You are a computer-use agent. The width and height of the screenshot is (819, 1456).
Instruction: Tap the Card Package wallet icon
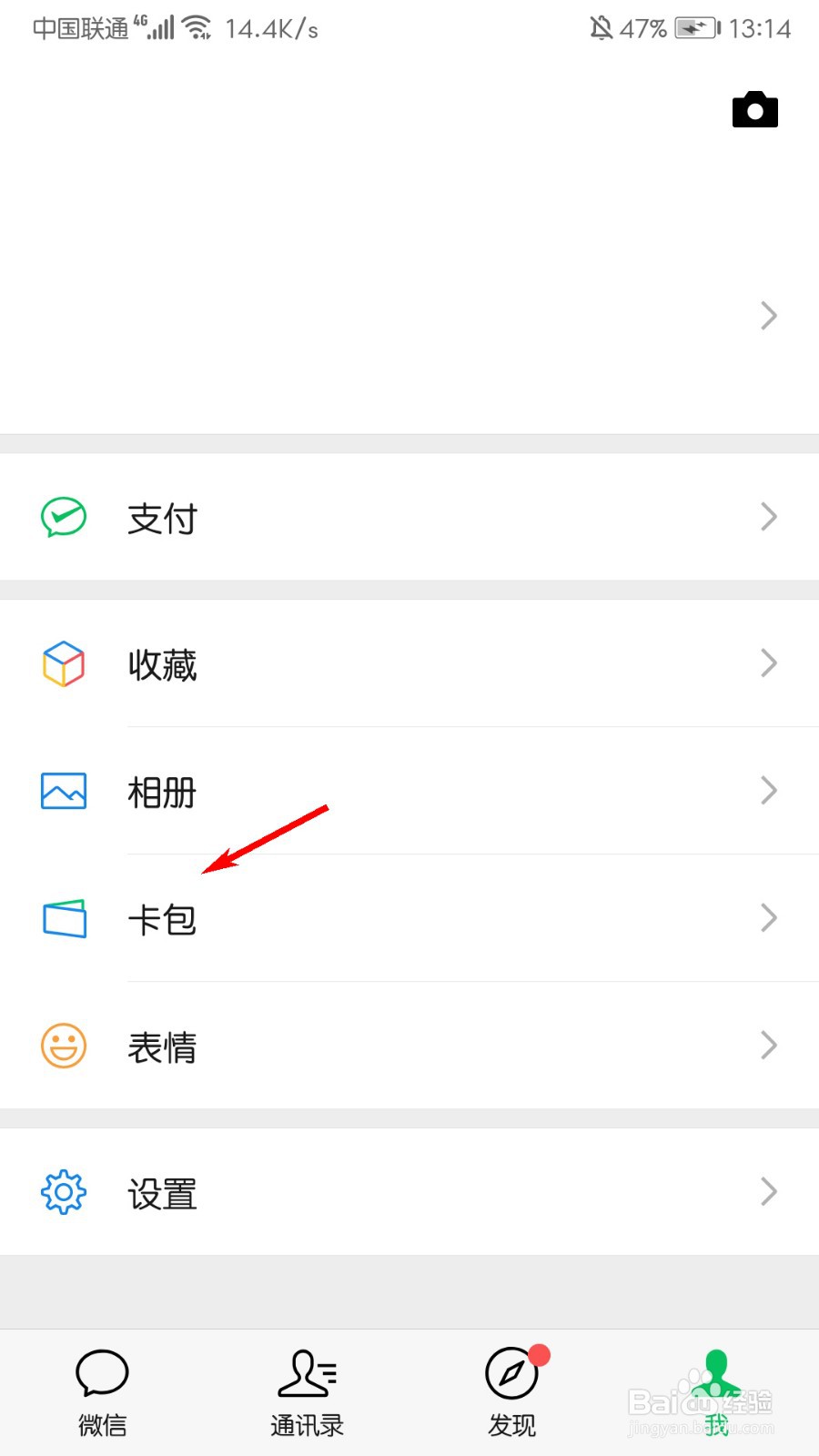(x=62, y=918)
